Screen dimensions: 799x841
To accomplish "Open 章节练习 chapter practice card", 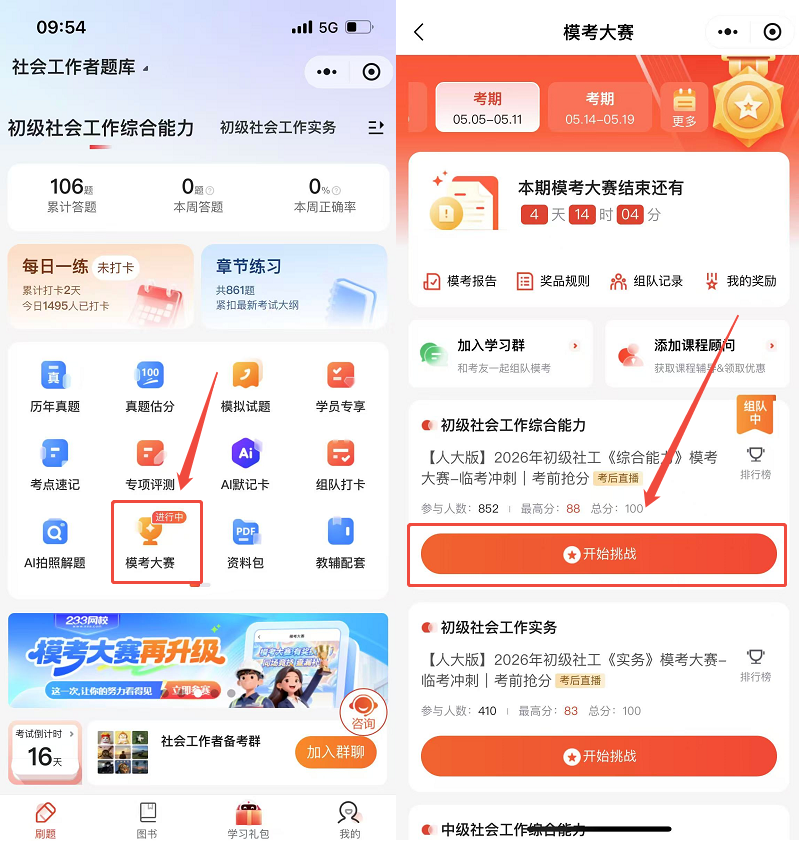I will point(294,286).
